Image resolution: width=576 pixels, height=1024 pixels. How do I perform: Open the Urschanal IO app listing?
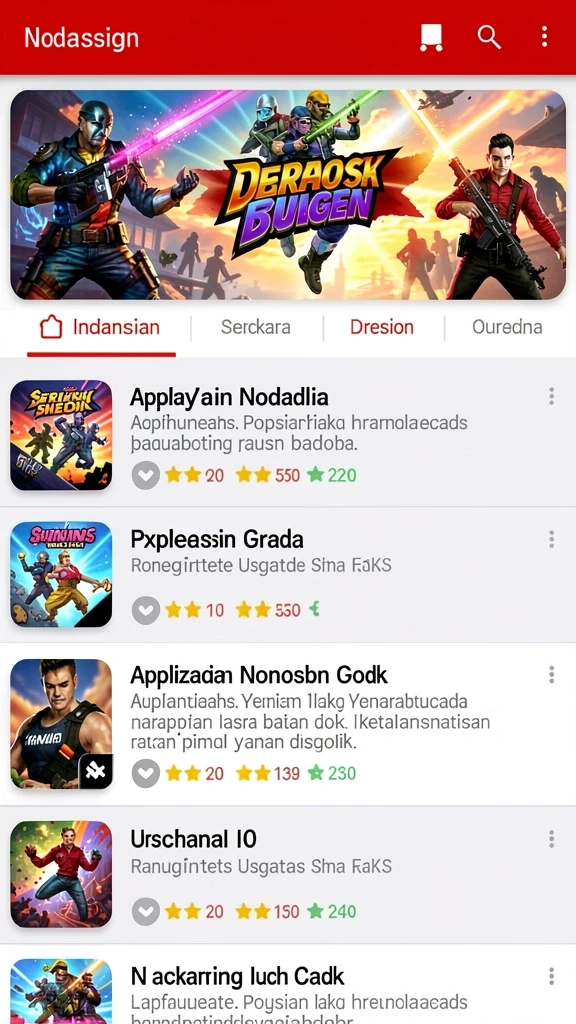pyautogui.click(x=288, y=874)
